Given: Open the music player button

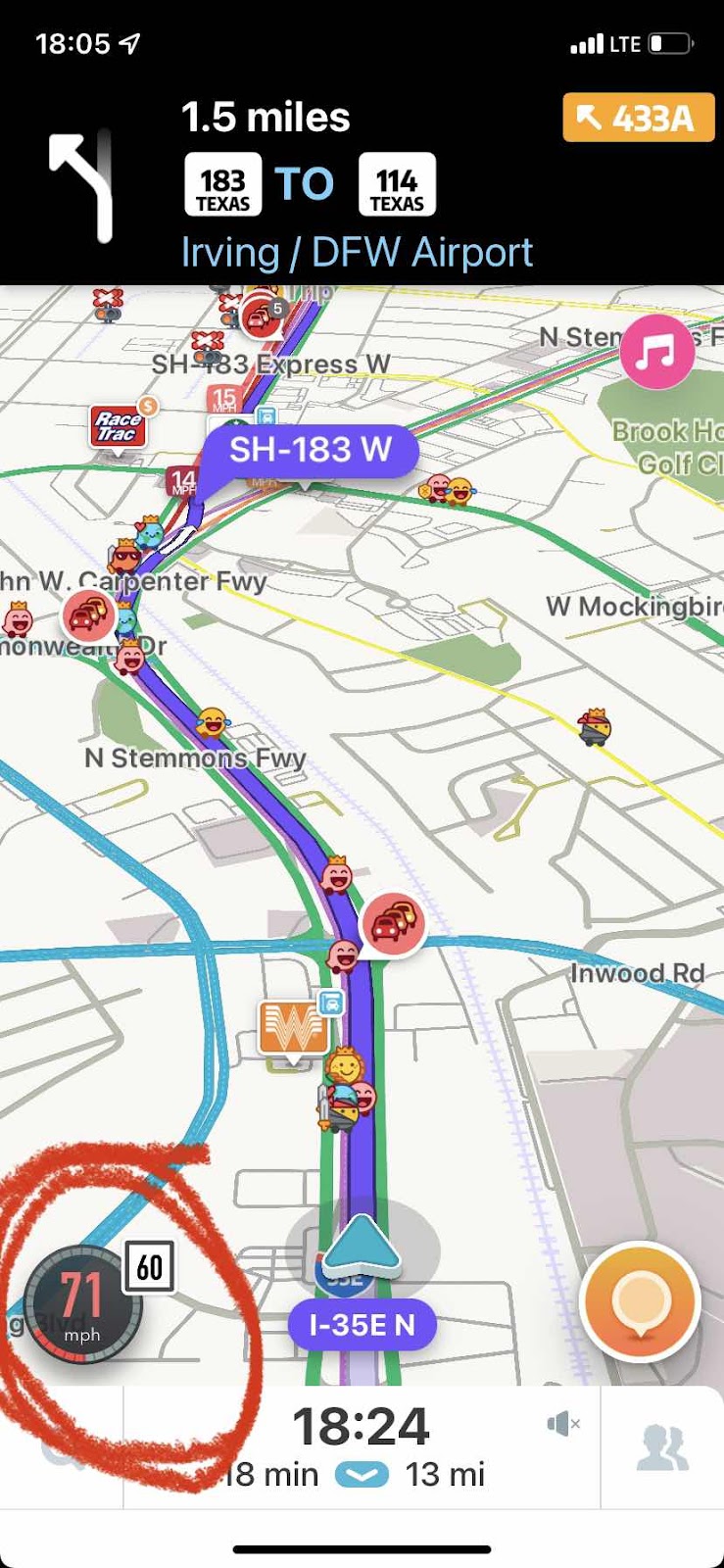Looking at the screenshot, I should (656, 351).
